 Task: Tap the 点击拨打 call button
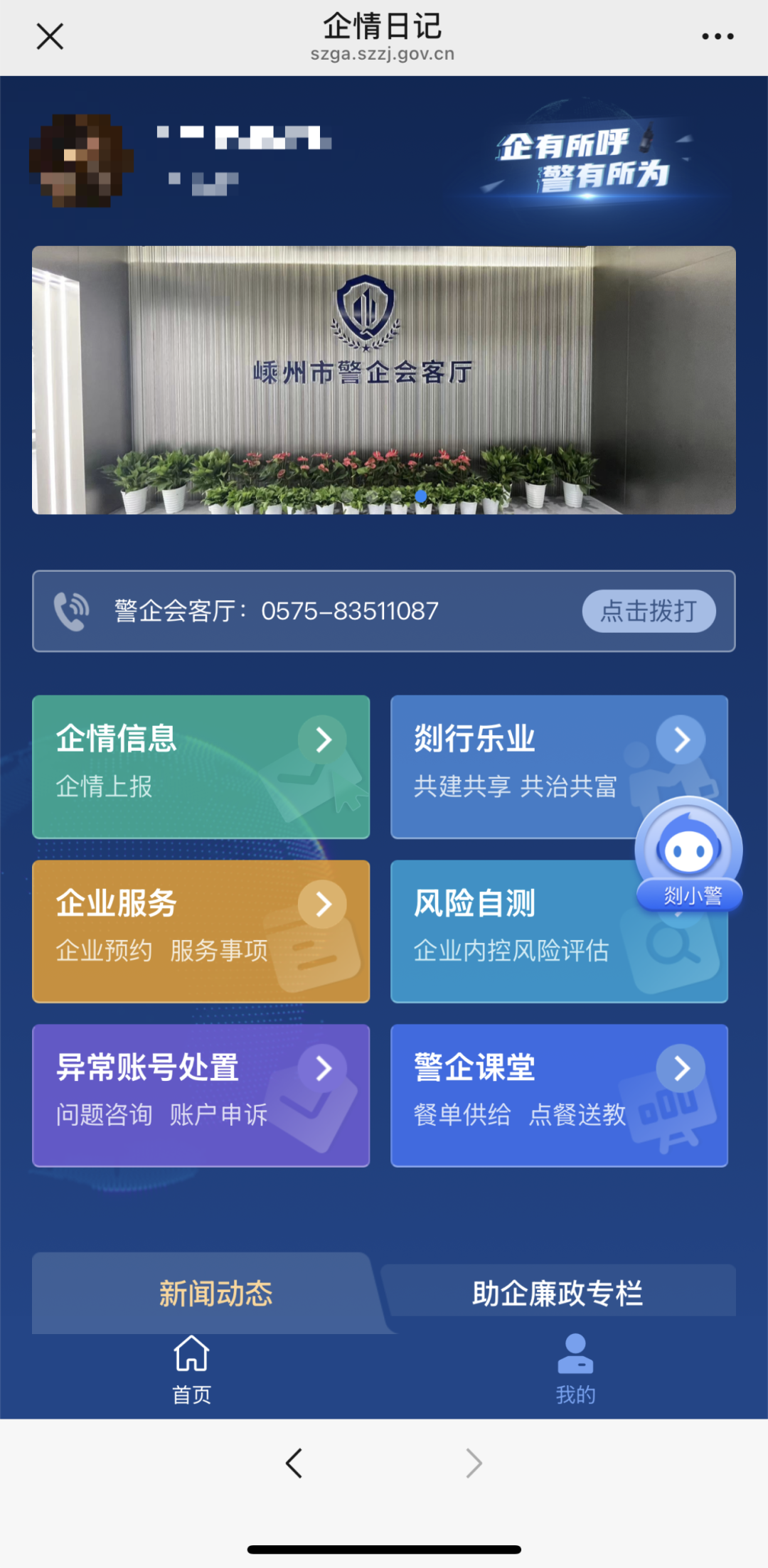click(x=649, y=611)
